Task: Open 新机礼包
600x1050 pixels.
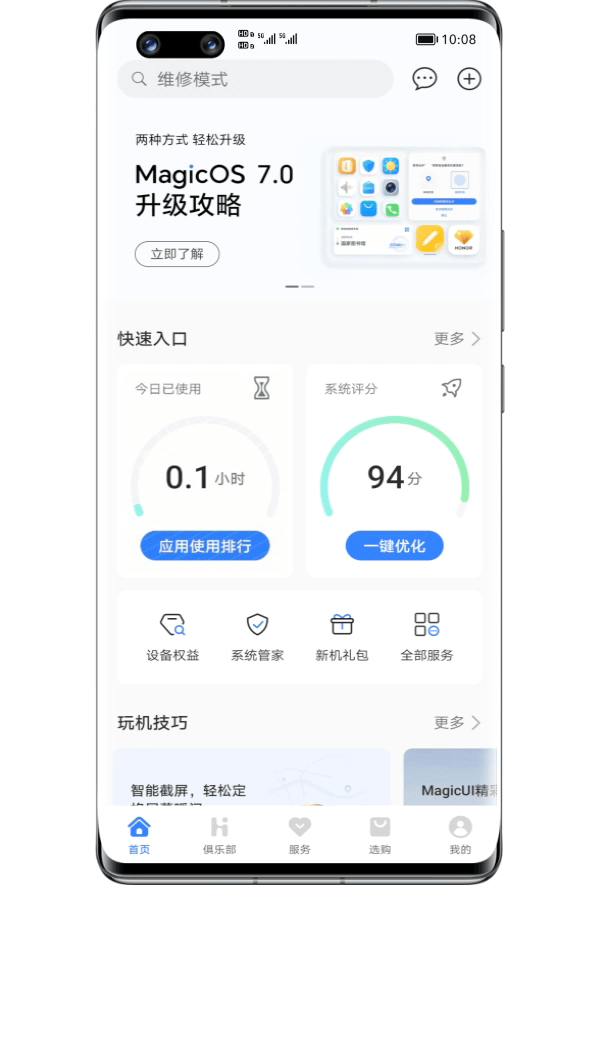Action: click(x=342, y=637)
